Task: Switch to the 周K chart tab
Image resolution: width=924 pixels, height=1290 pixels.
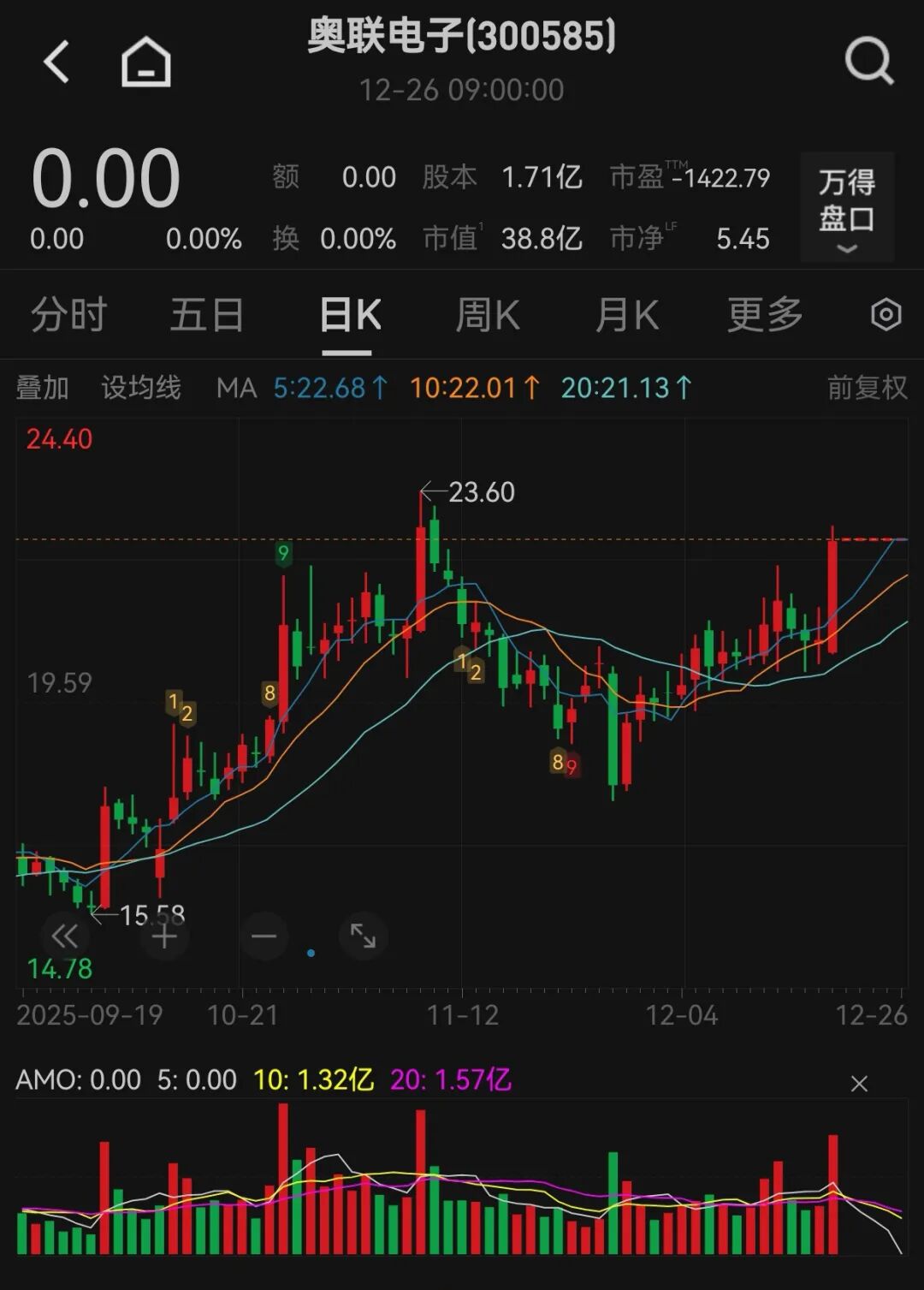Action: coord(488,315)
